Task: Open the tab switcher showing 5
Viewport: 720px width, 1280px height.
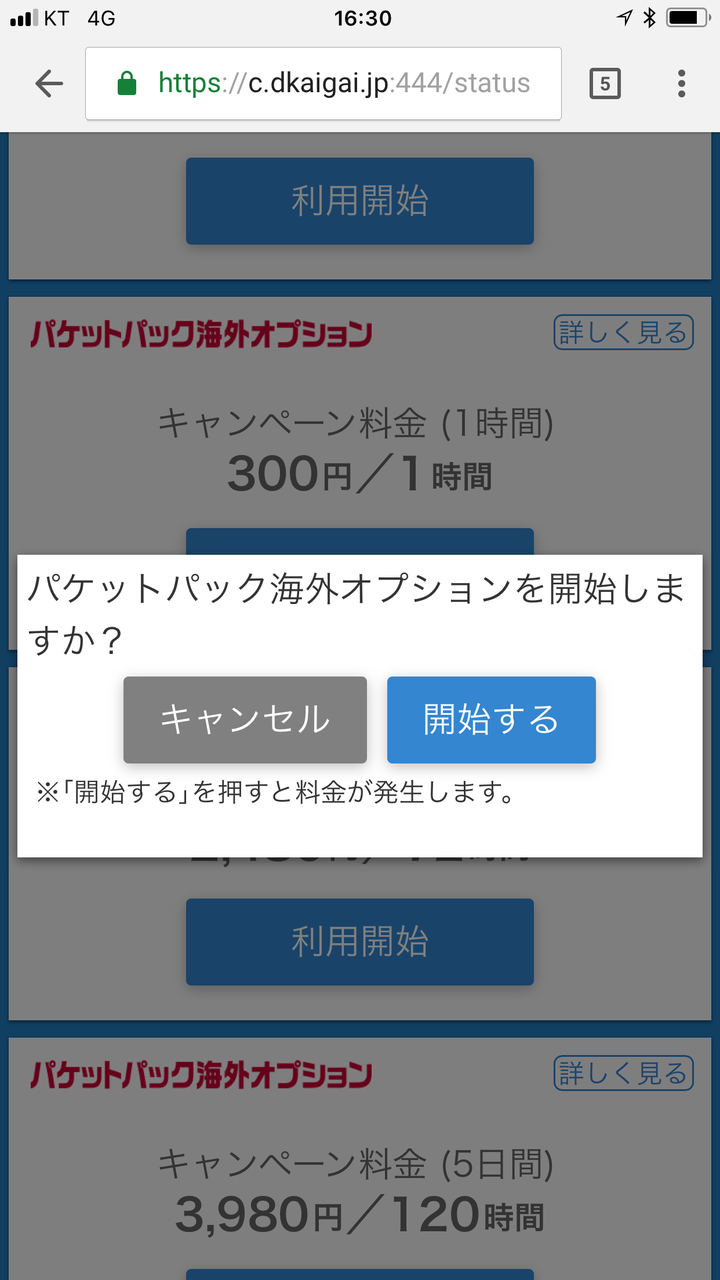Action: [604, 84]
